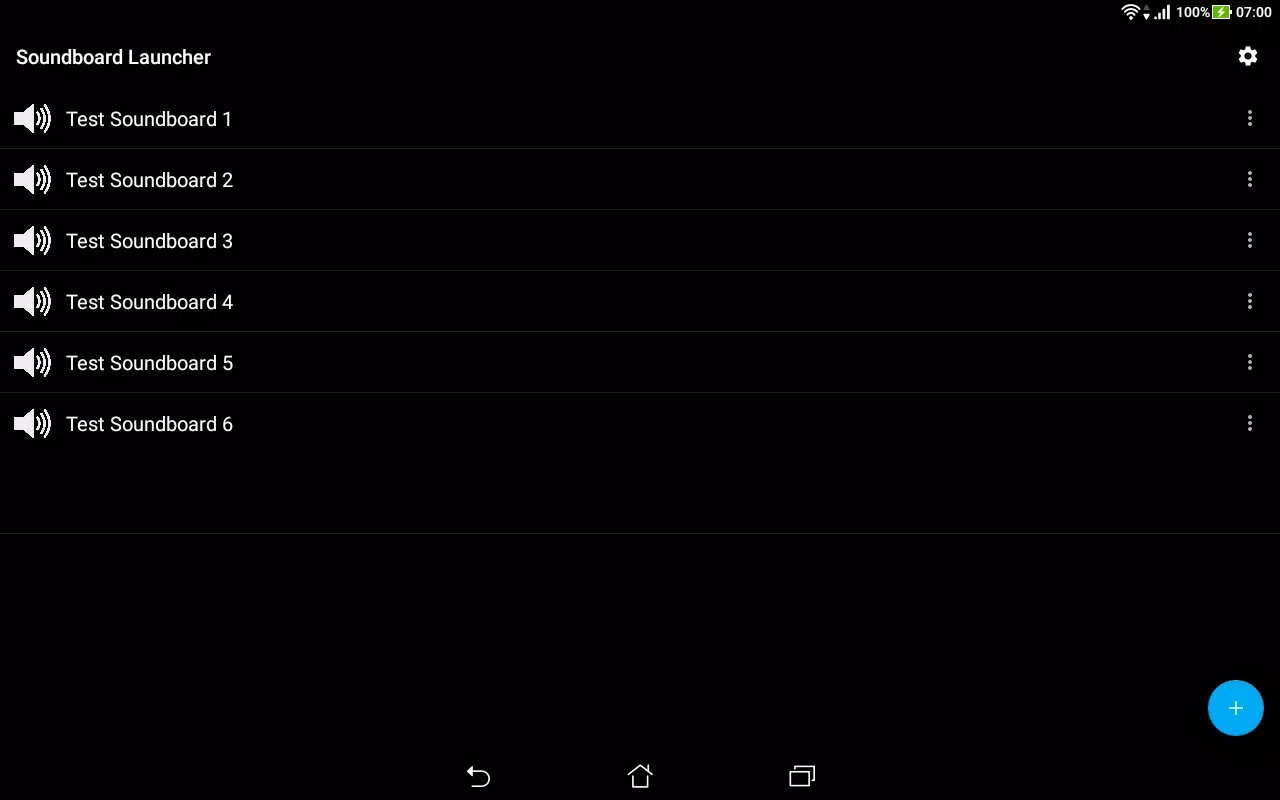Image resolution: width=1280 pixels, height=800 pixels.
Task: Open overflow menu for Test Soundboard 1
Action: (x=1249, y=119)
